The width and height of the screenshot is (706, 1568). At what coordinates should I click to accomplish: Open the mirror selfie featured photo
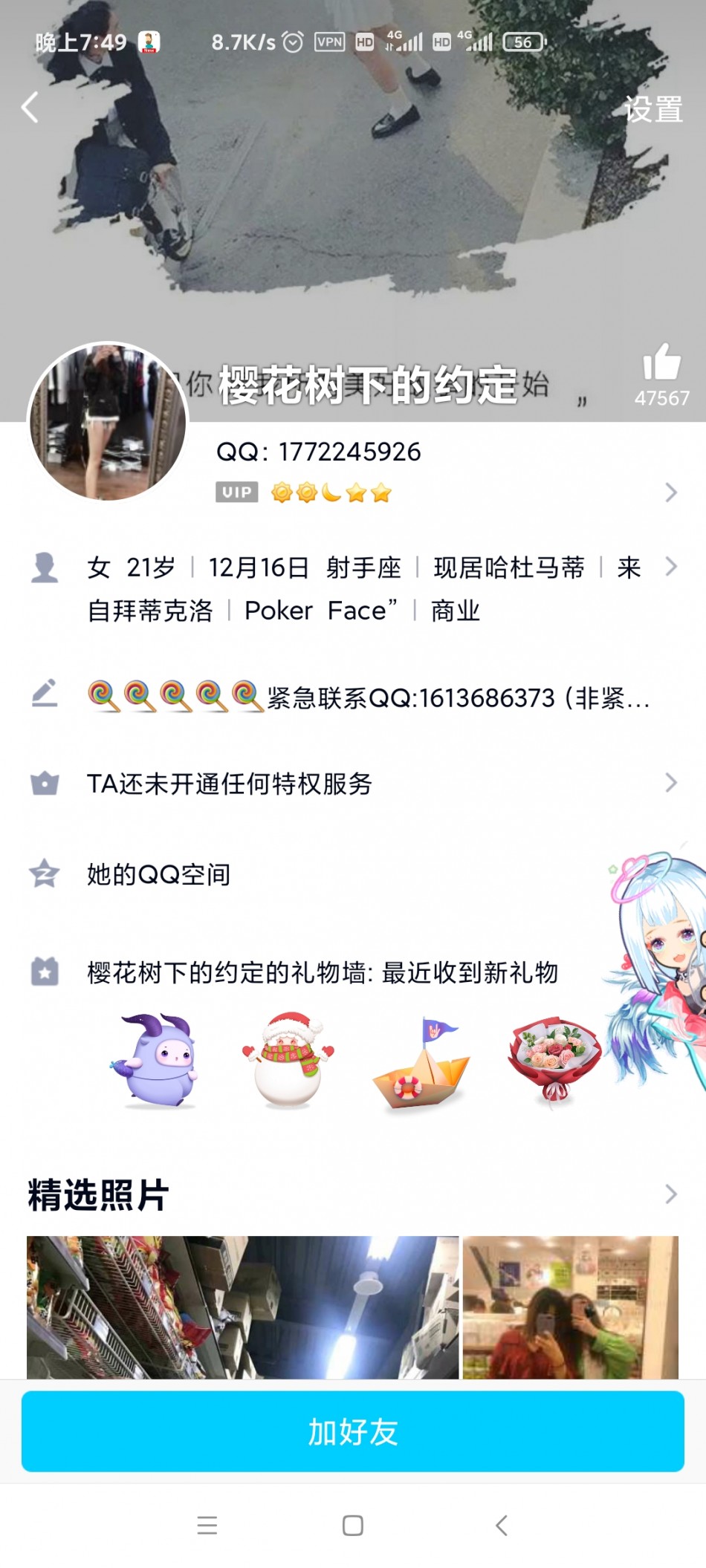(x=570, y=1307)
